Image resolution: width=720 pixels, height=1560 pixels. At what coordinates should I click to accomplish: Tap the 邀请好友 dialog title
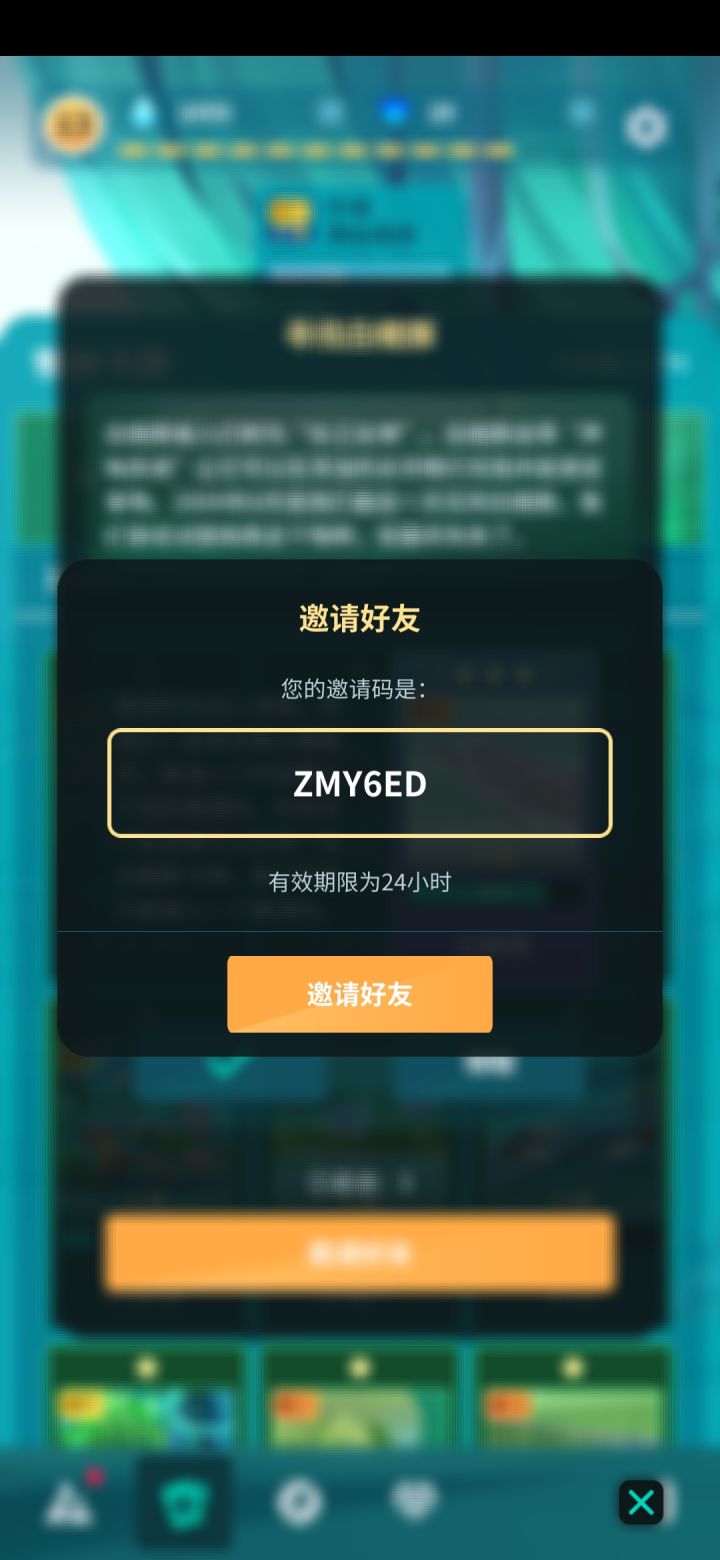coord(360,618)
